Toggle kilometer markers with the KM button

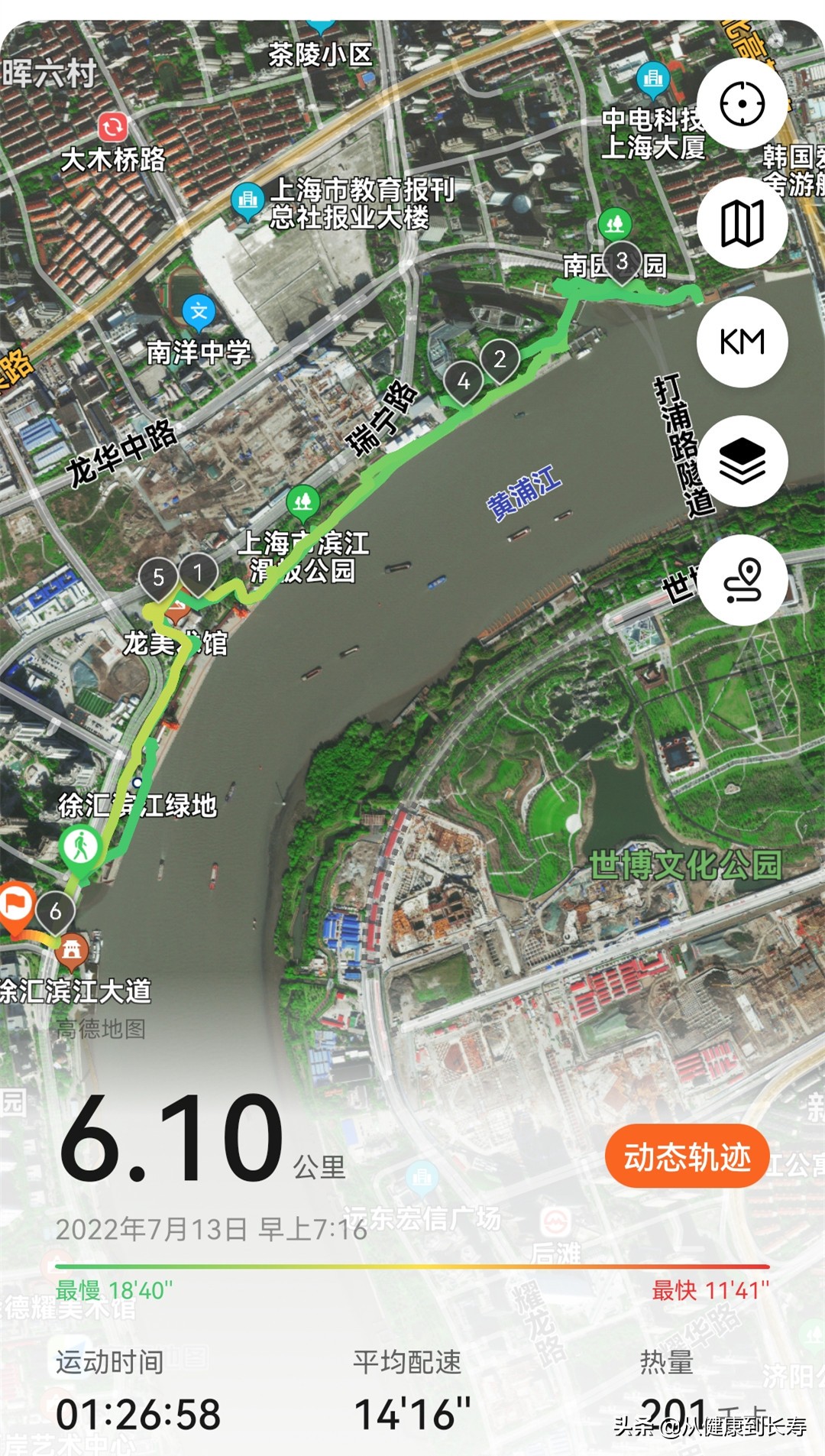point(741,342)
